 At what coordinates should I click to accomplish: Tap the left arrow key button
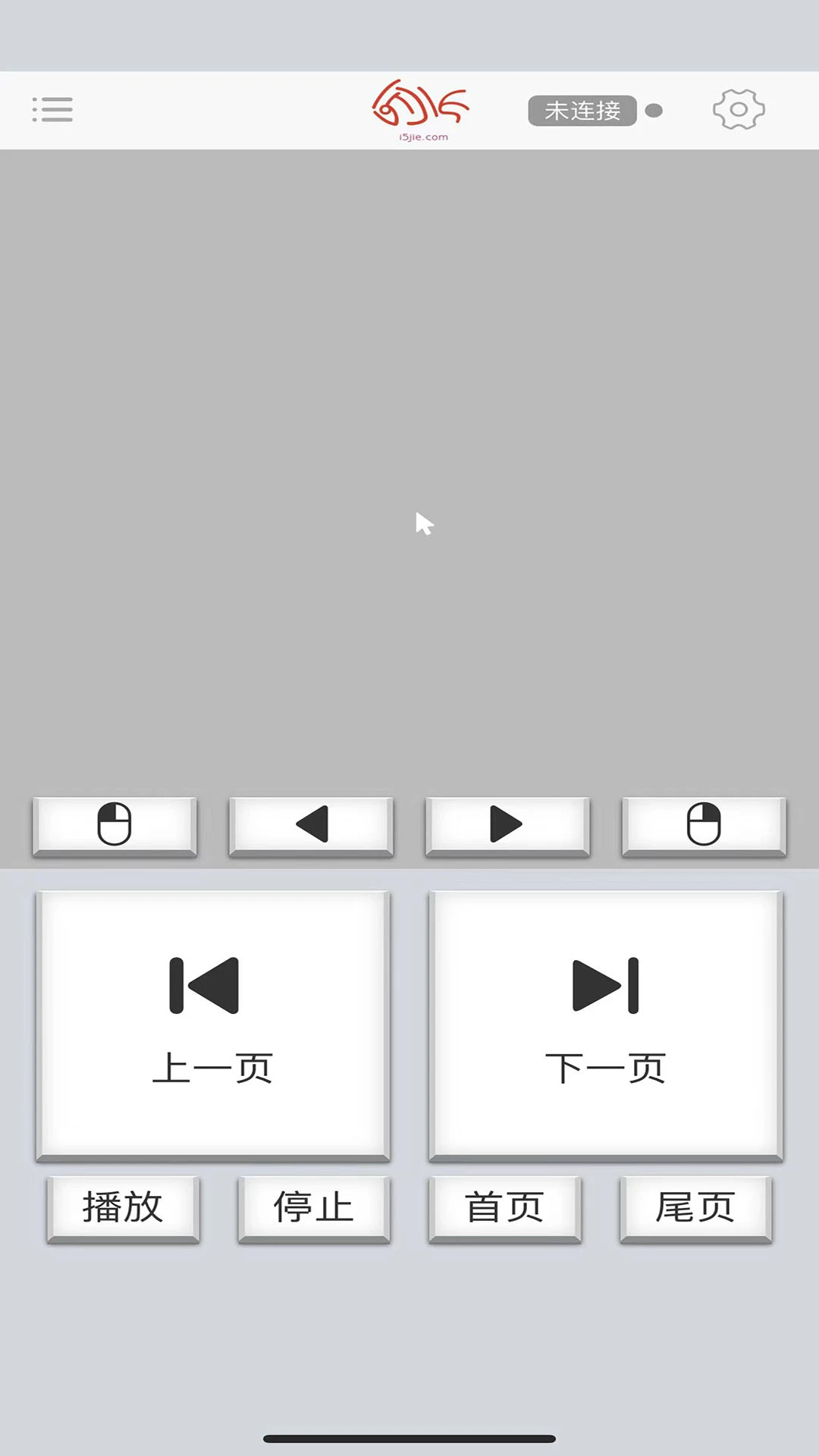click(311, 825)
